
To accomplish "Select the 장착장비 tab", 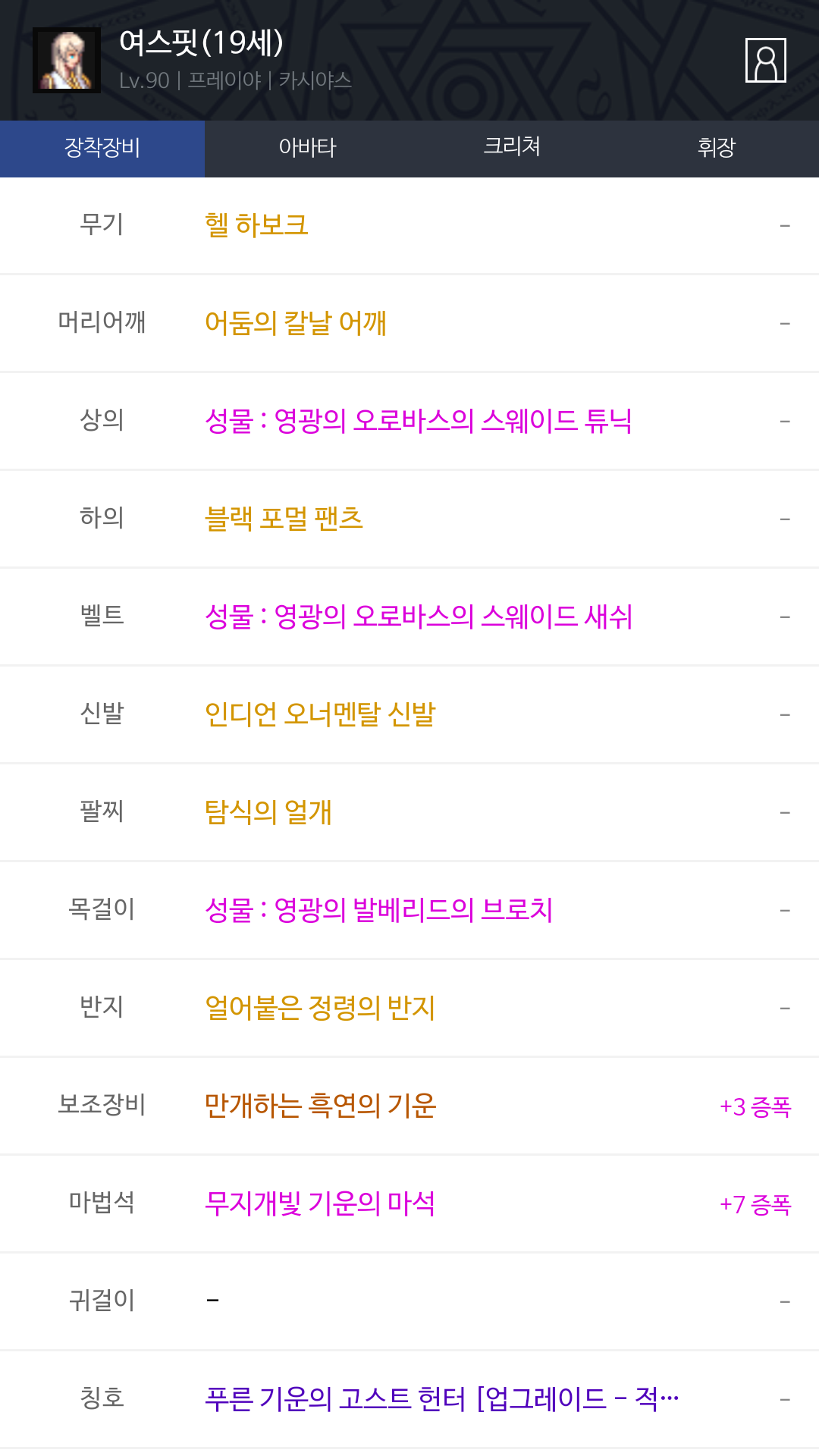I will tap(102, 149).
